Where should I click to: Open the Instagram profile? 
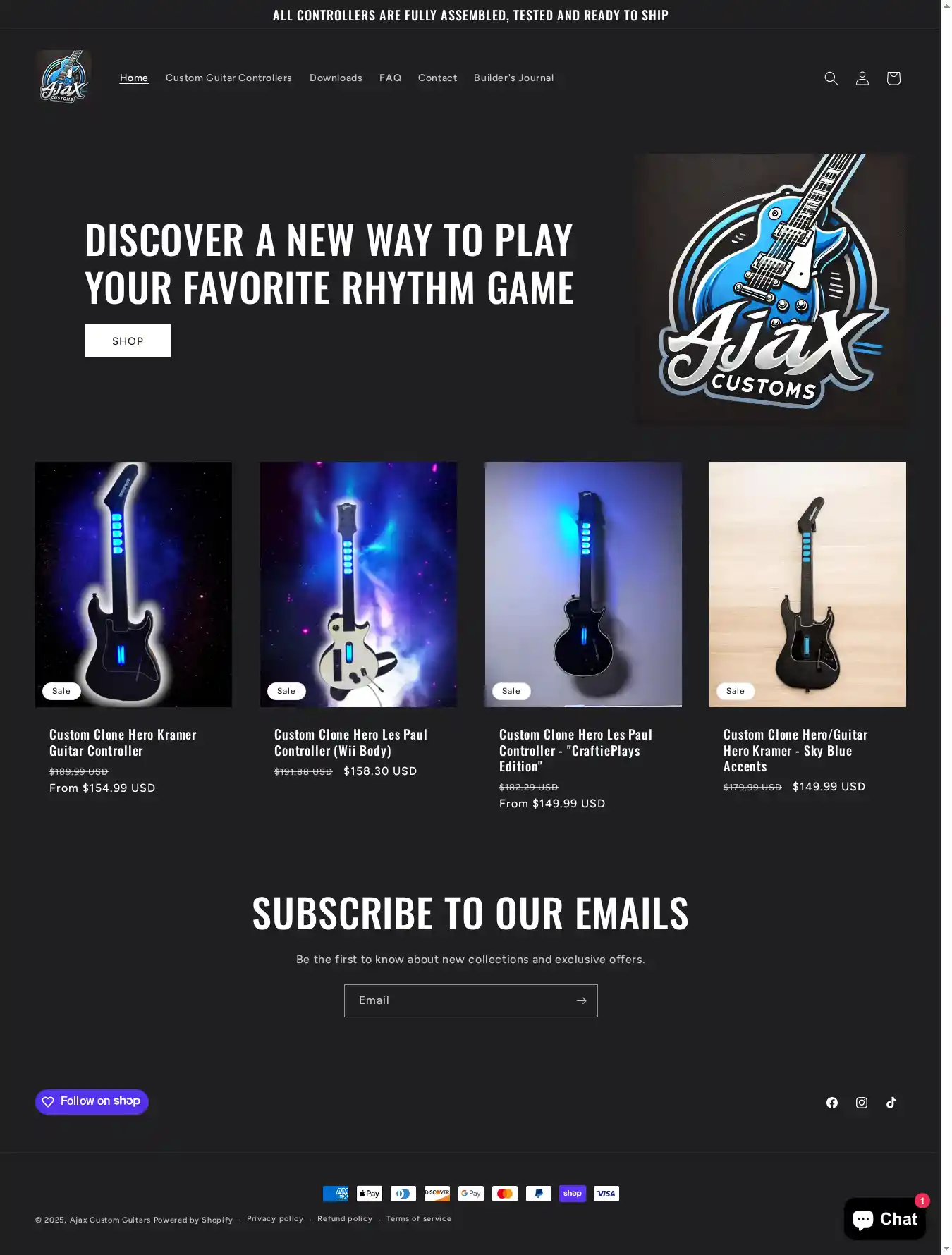pos(862,1103)
